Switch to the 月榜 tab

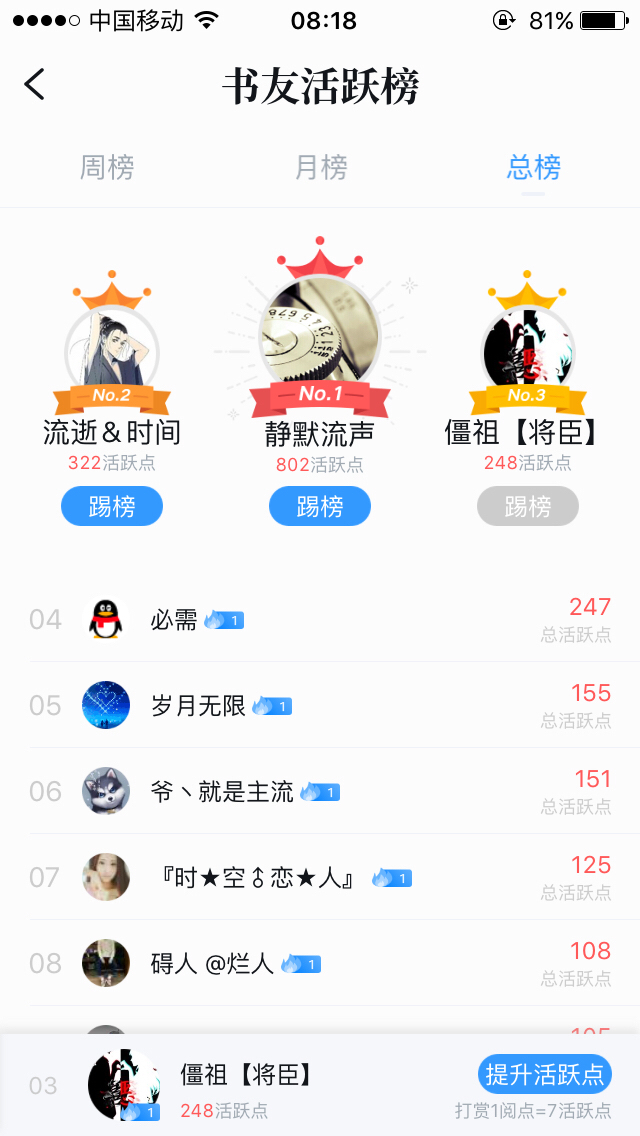coord(321,167)
